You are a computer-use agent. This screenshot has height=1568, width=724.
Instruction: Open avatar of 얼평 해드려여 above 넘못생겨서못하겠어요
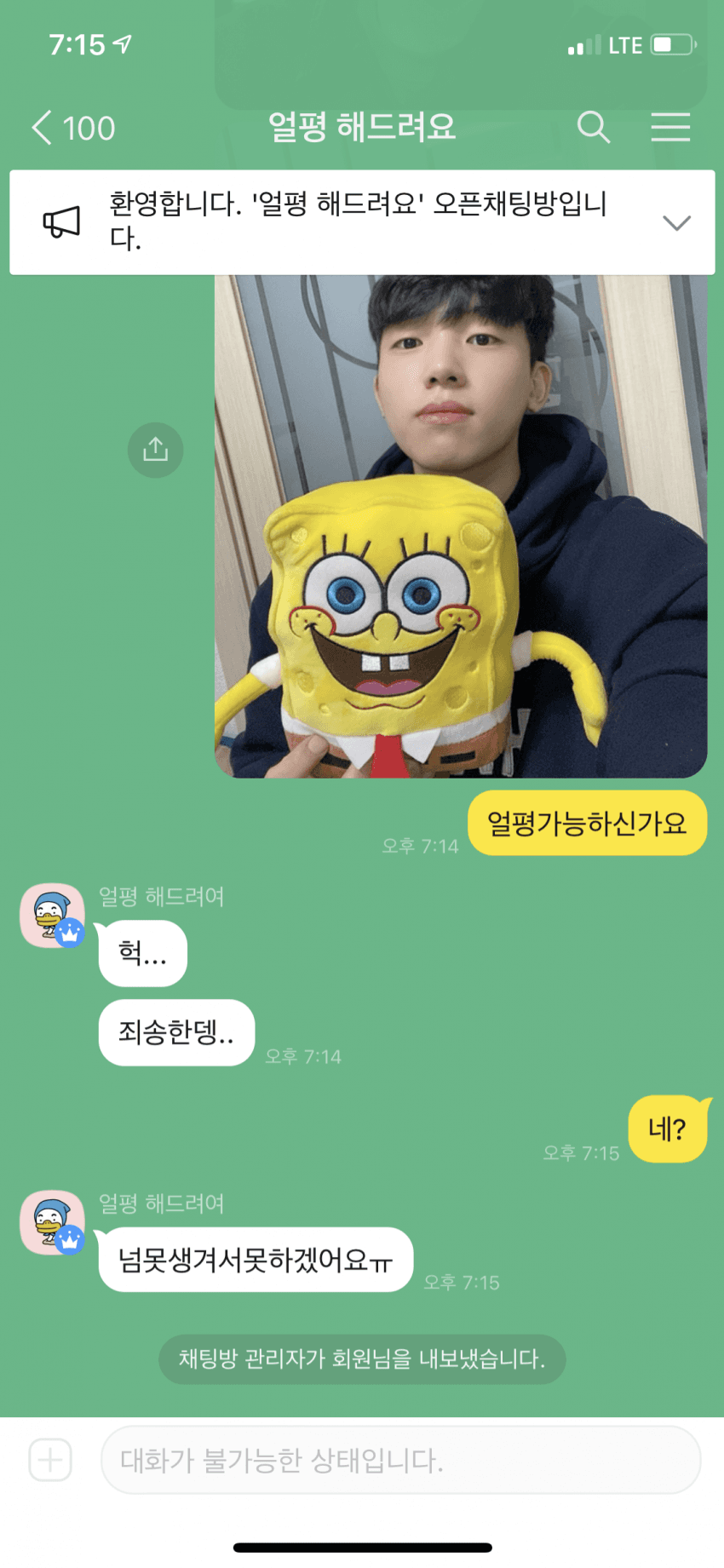point(53,1222)
